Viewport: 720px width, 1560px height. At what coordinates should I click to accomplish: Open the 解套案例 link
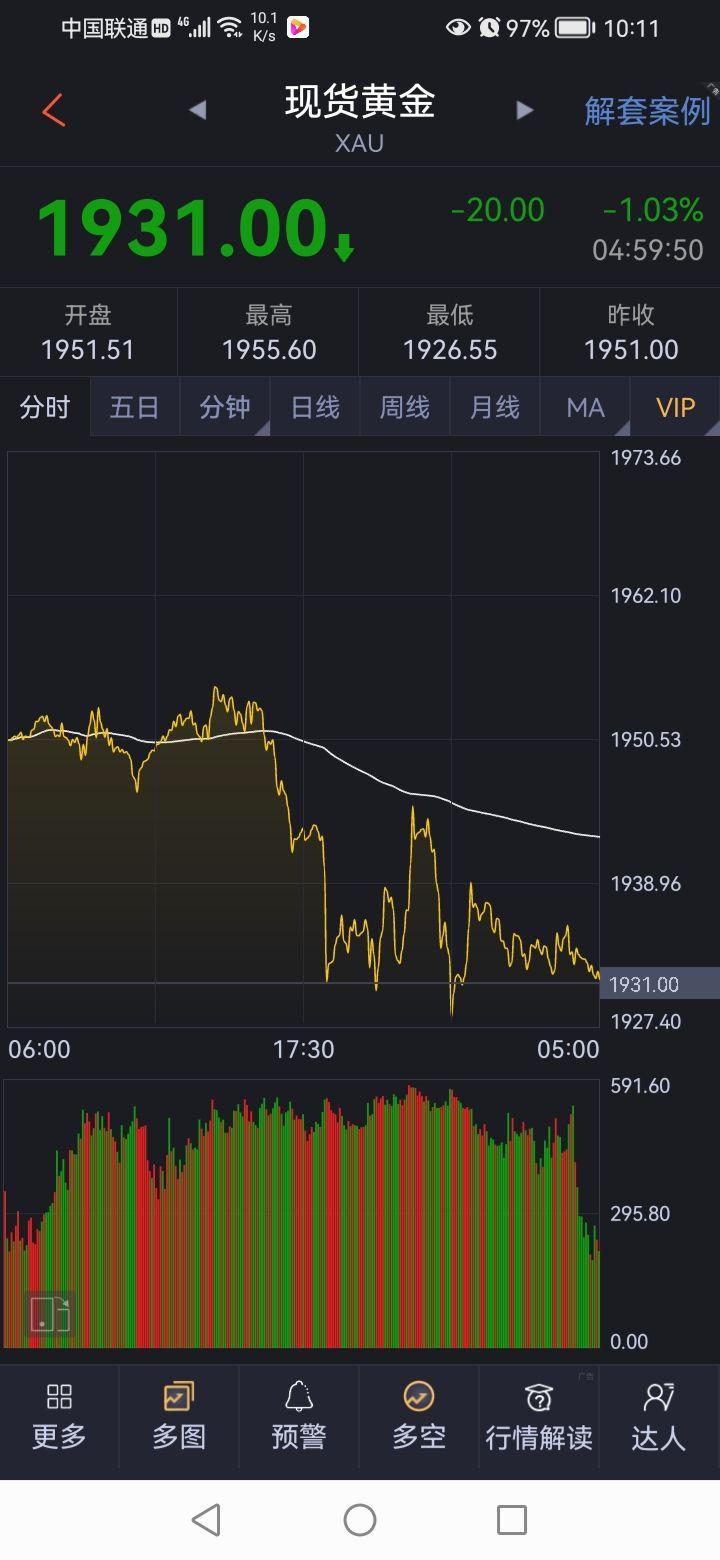(x=647, y=111)
